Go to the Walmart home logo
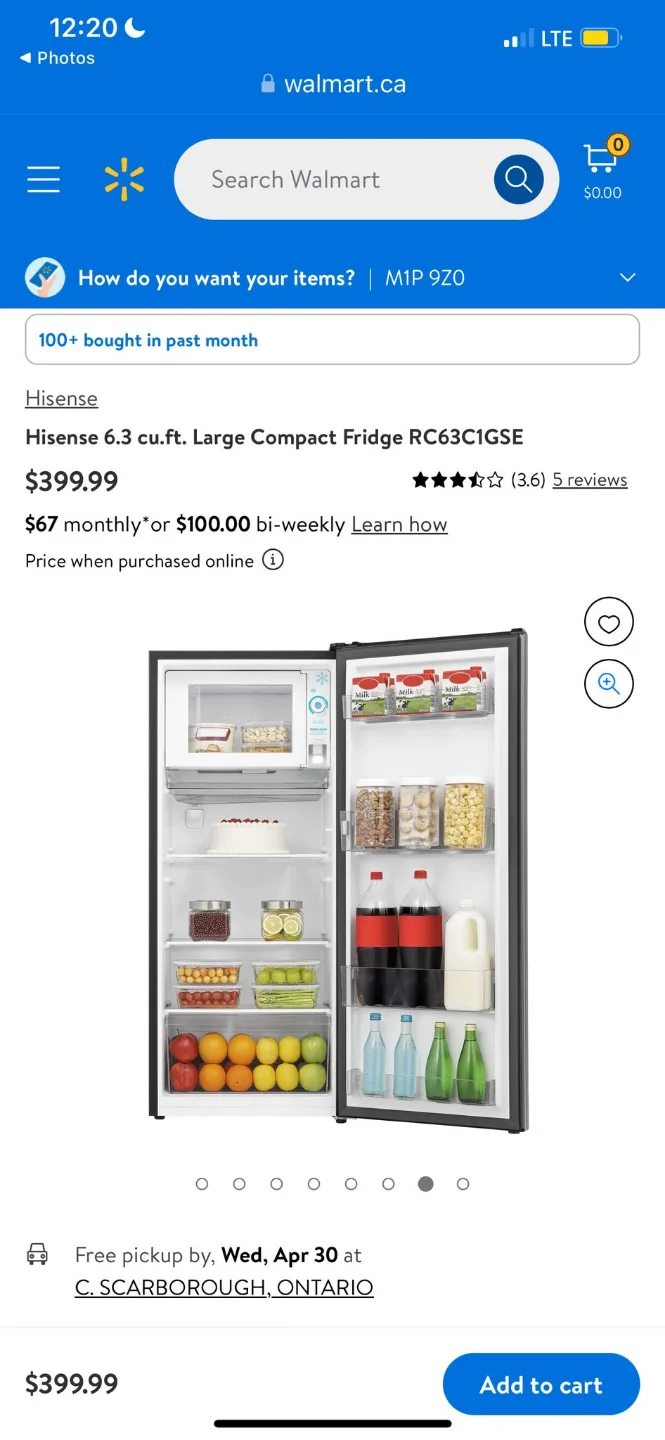The height and width of the screenshot is (1440, 665). [x=124, y=180]
